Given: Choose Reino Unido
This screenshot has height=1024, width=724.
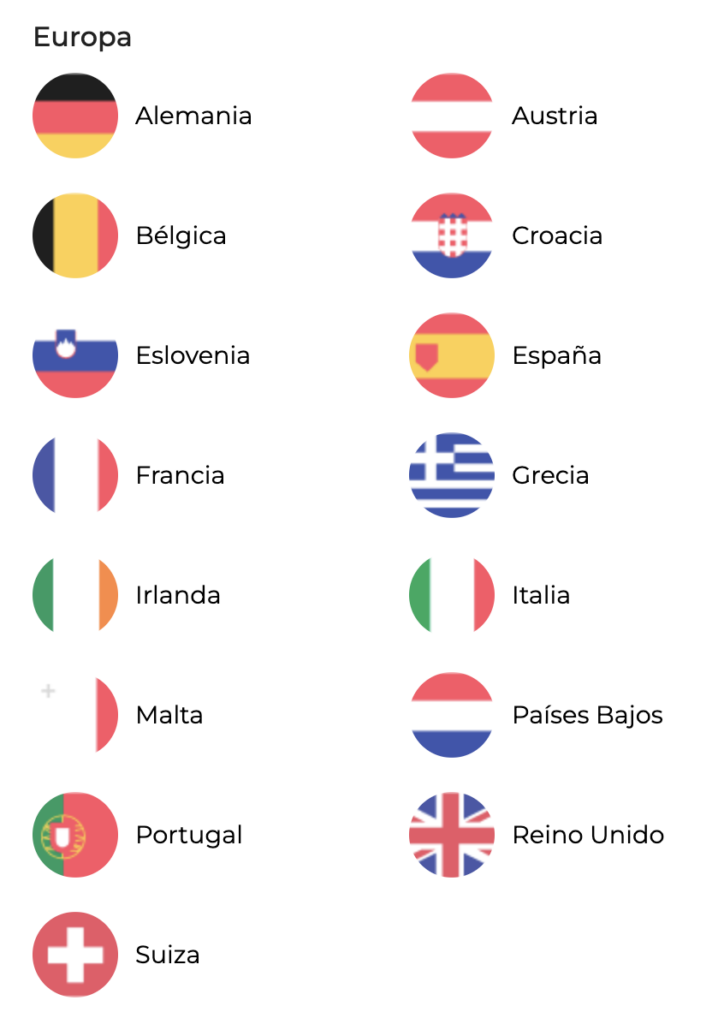Looking at the screenshot, I should coord(588,836).
